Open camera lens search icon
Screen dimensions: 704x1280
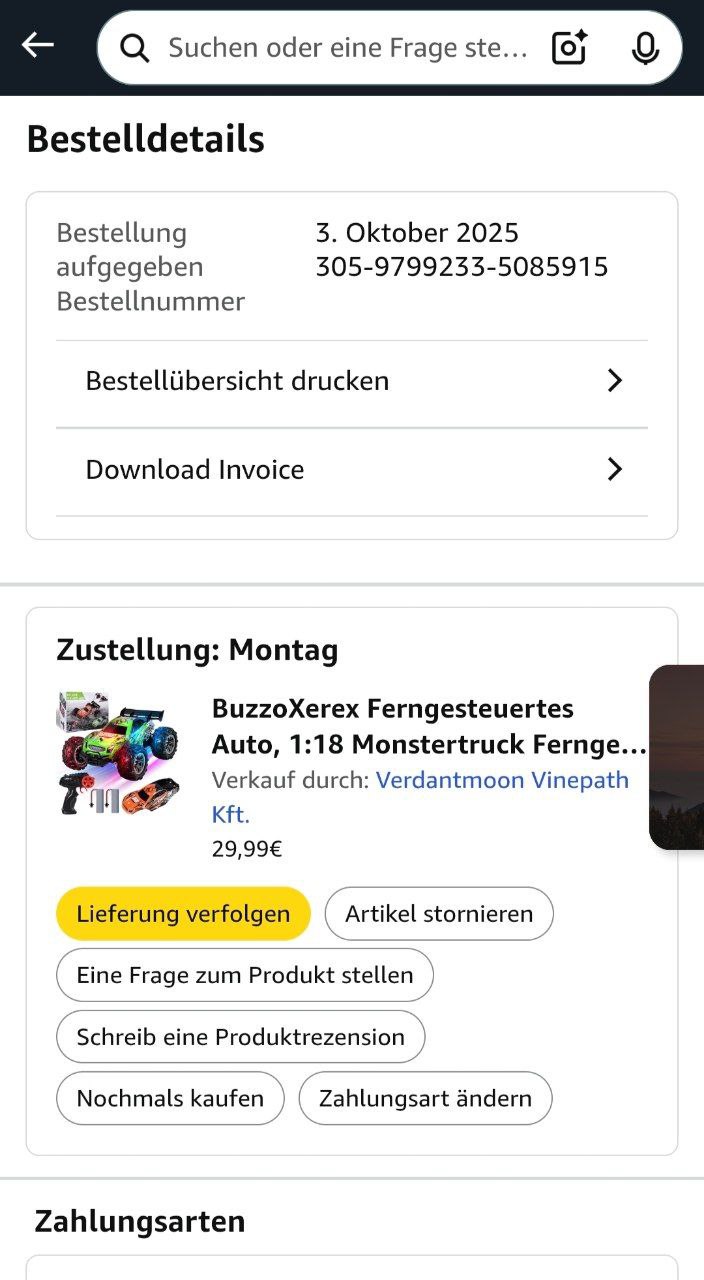569,48
